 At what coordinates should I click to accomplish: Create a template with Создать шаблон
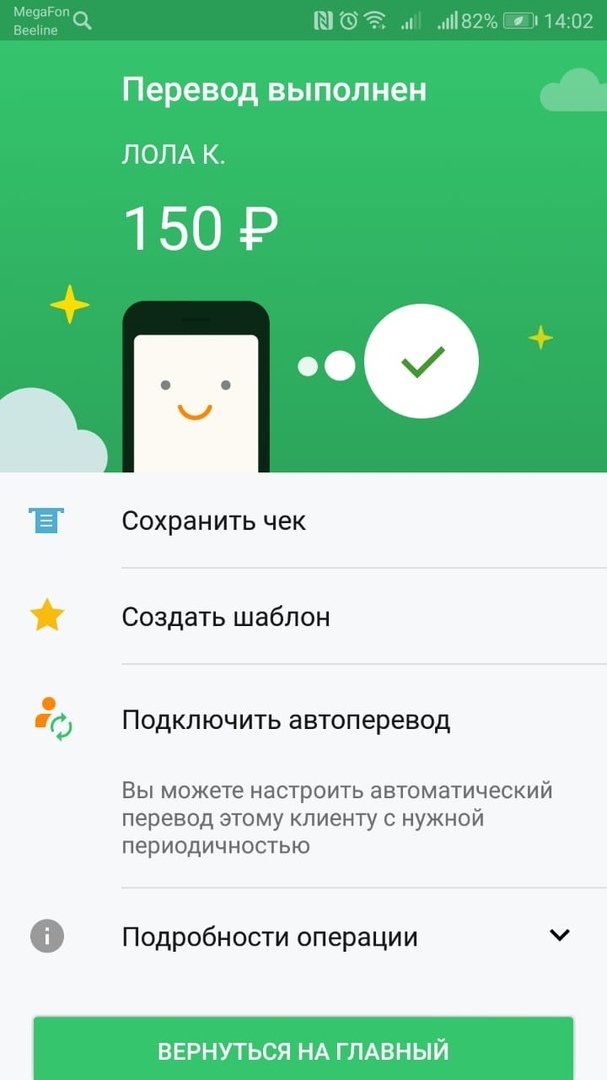[x=226, y=617]
